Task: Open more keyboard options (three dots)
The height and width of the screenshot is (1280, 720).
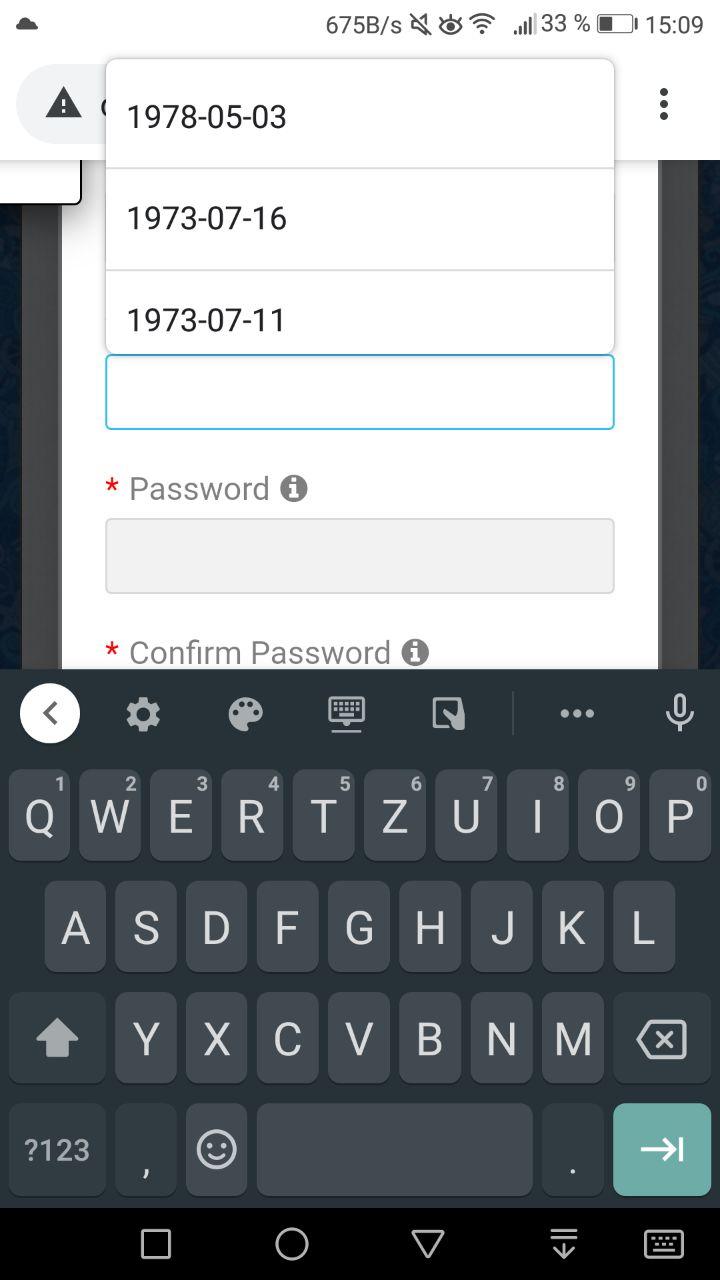Action: [x=577, y=714]
